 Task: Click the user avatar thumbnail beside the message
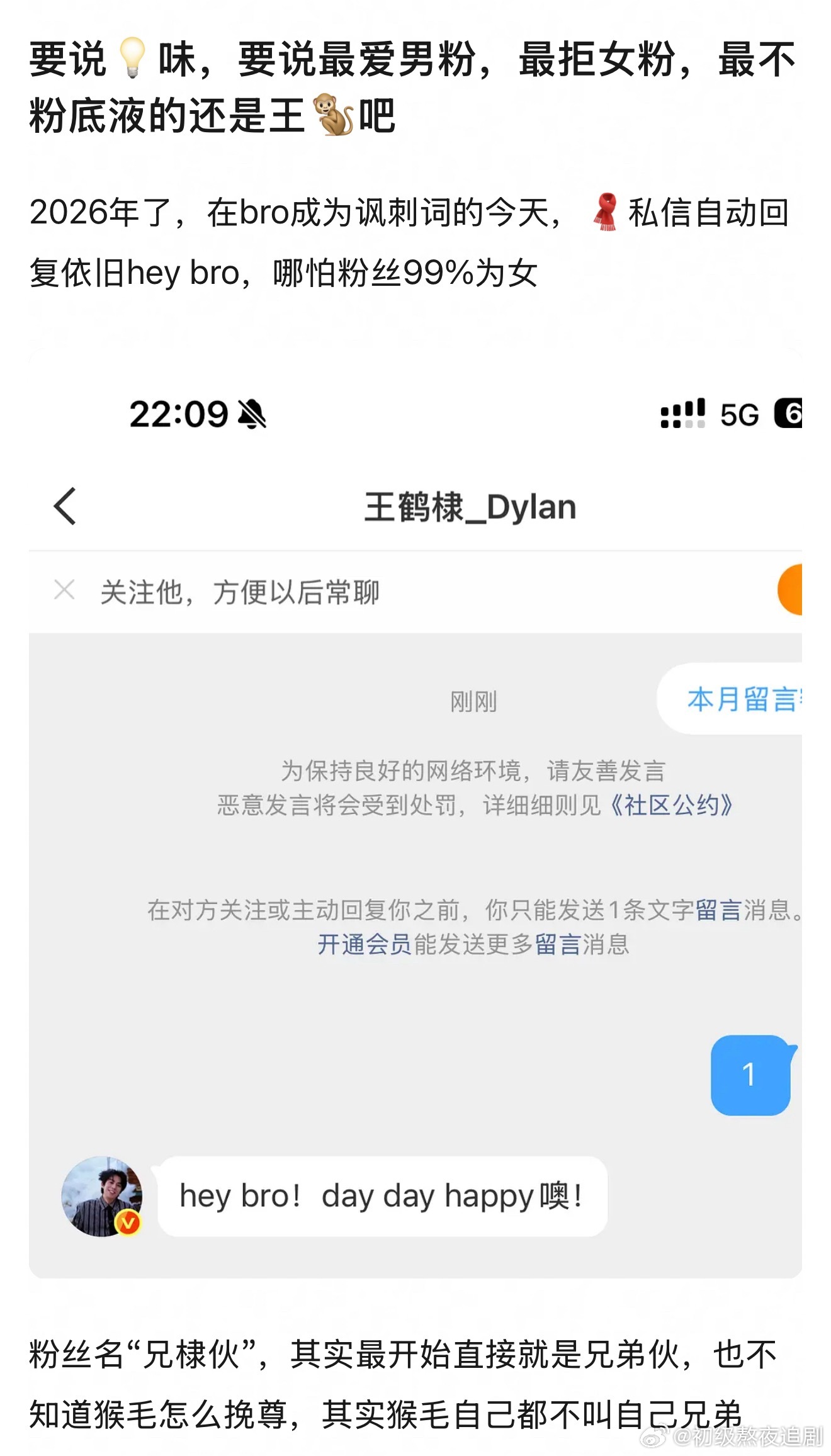click(x=101, y=1195)
